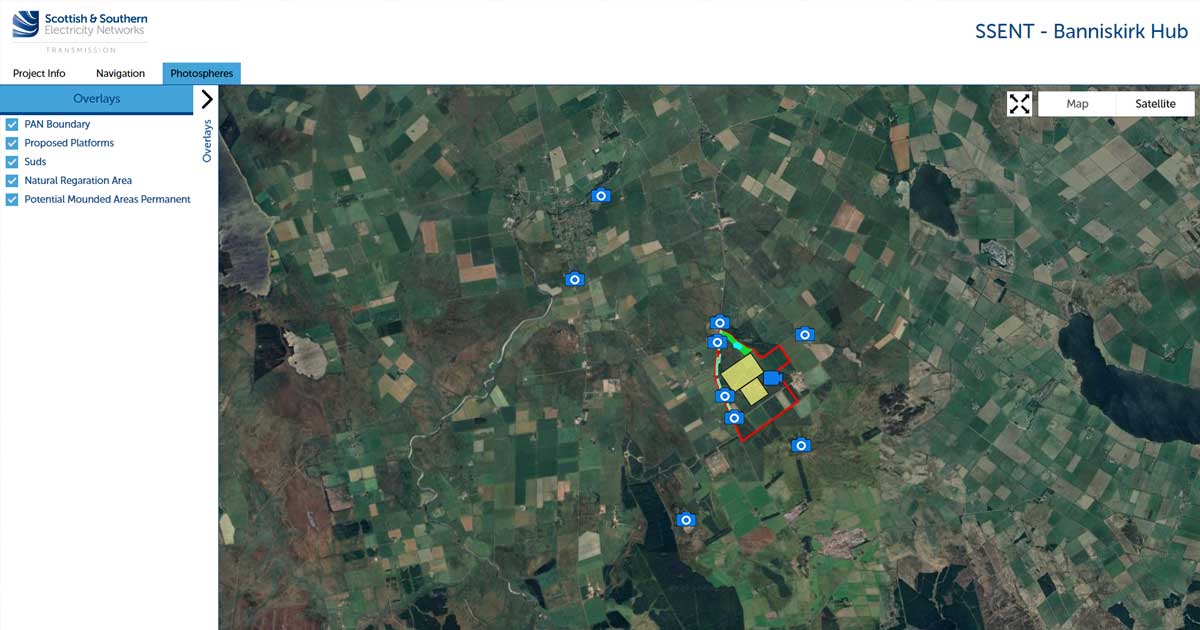Disable the Suds overlay

pyautogui.click(x=12, y=162)
